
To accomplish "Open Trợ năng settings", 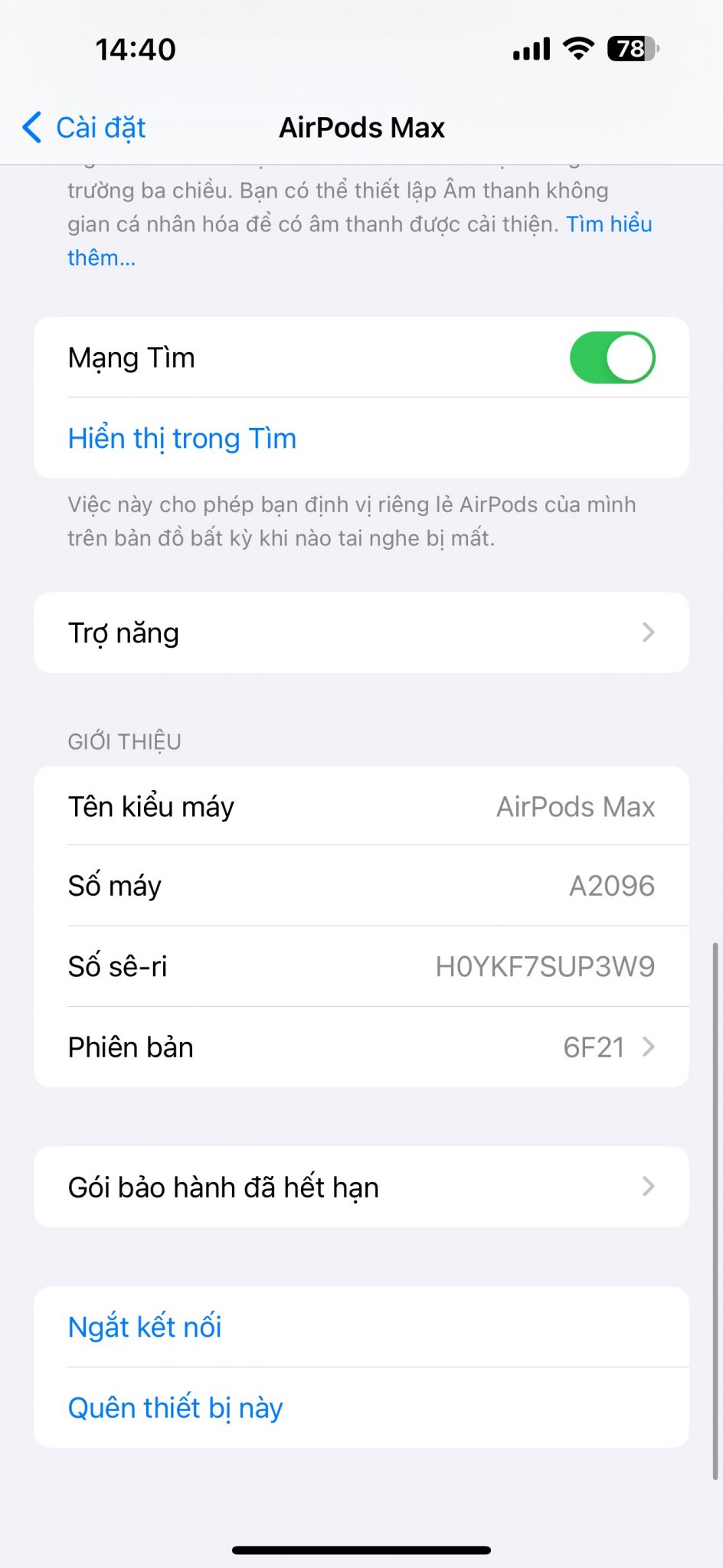I will tap(361, 633).
